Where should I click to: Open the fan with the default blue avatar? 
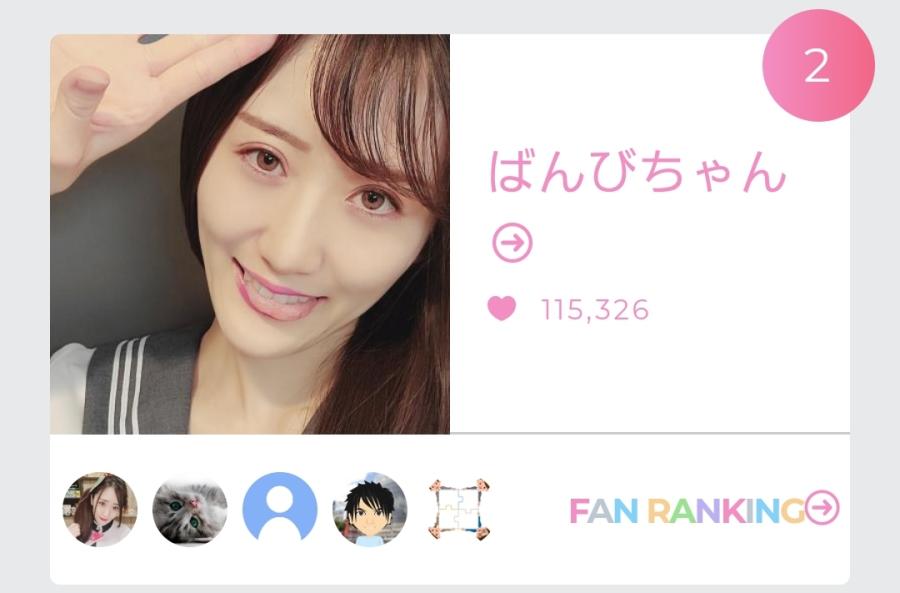(x=280, y=510)
